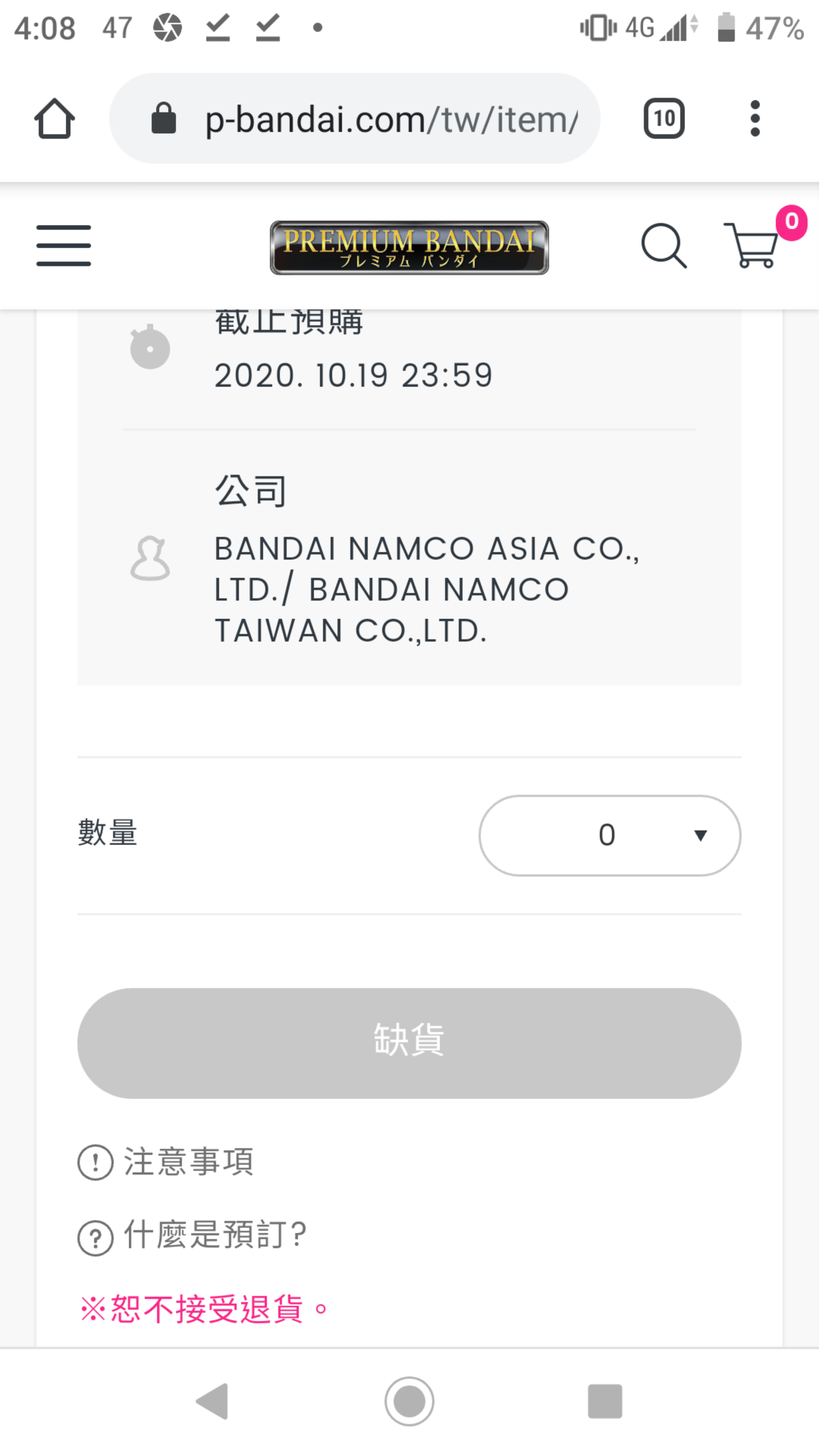Image resolution: width=819 pixels, height=1456 pixels.
Task: Expand the 數量 quantity dropdown
Action: point(610,835)
